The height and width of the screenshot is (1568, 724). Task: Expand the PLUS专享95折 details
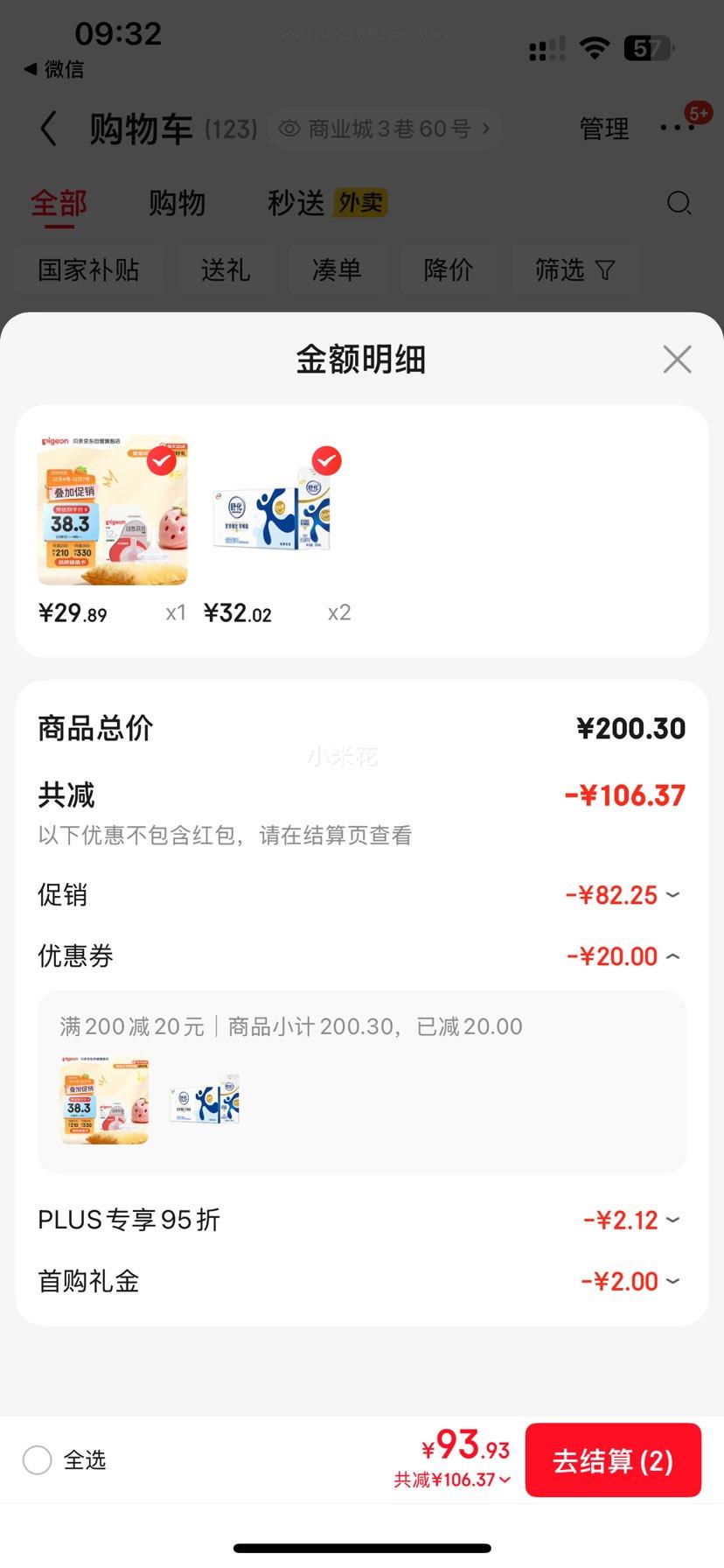[x=672, y=1219]
